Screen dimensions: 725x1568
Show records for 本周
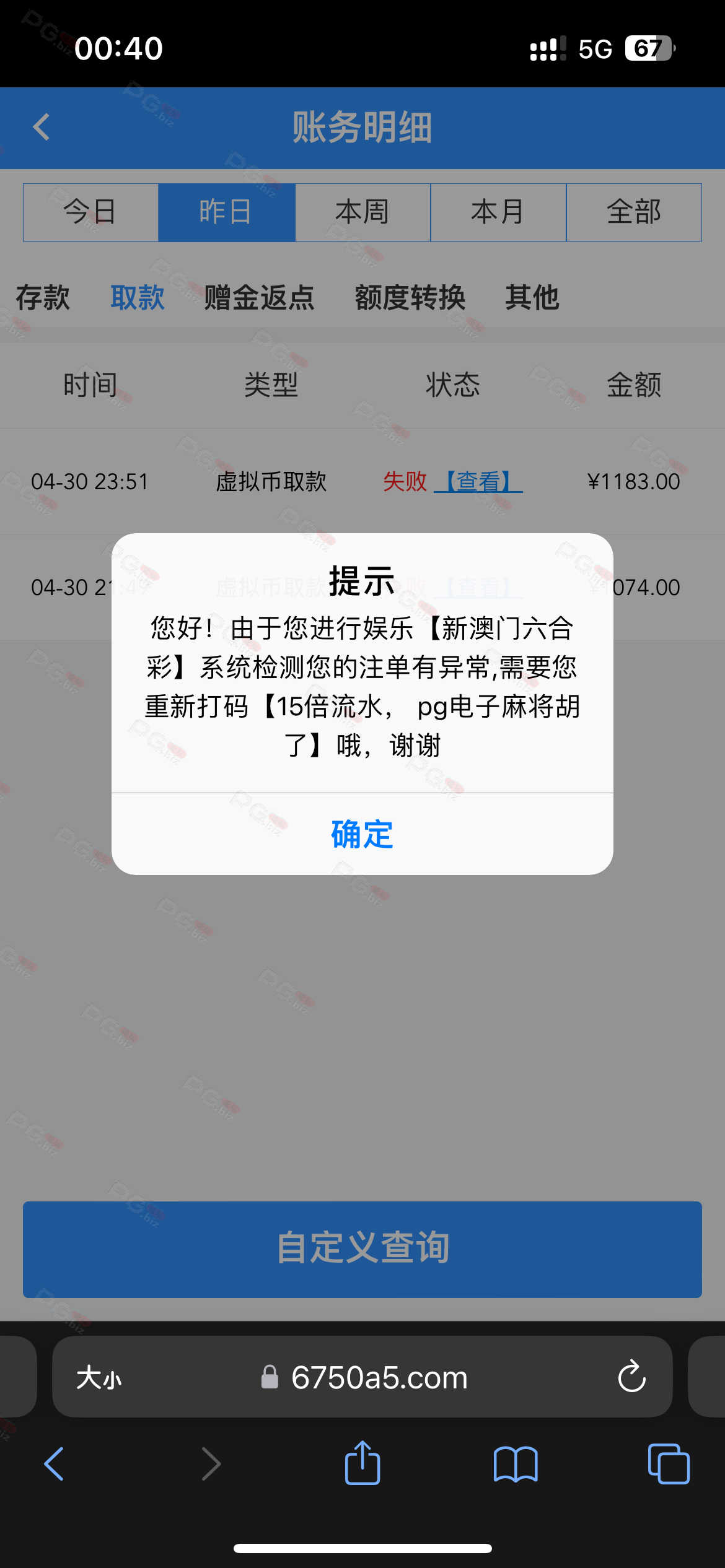coord(362,212)
